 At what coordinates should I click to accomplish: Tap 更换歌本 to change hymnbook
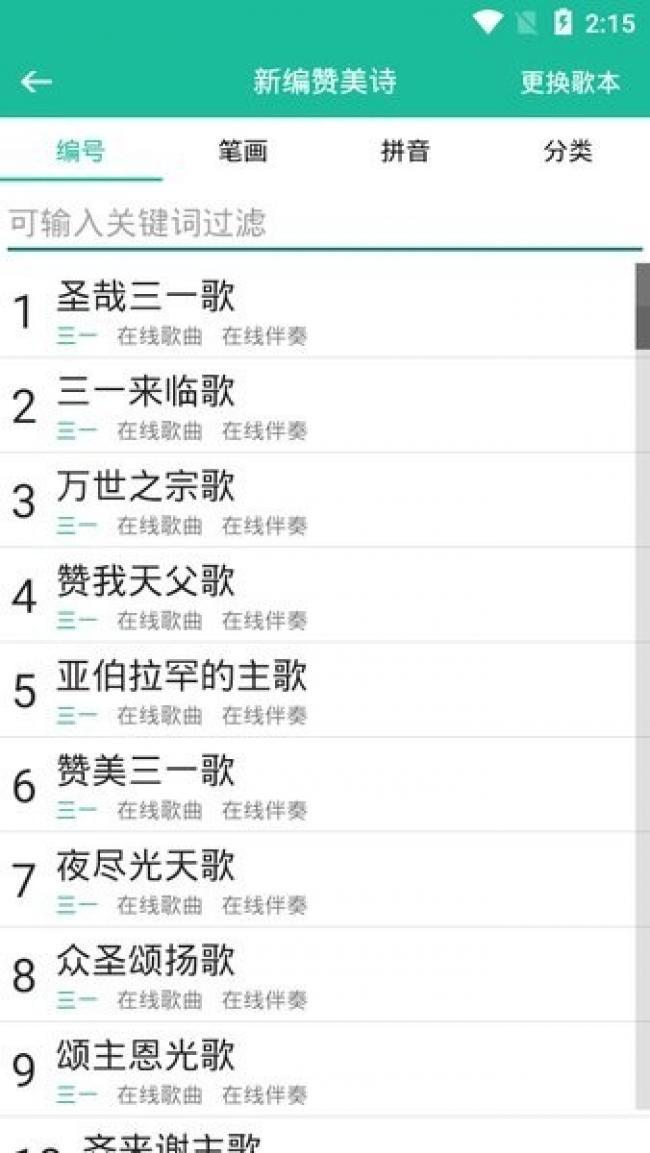tap(569, 82)
